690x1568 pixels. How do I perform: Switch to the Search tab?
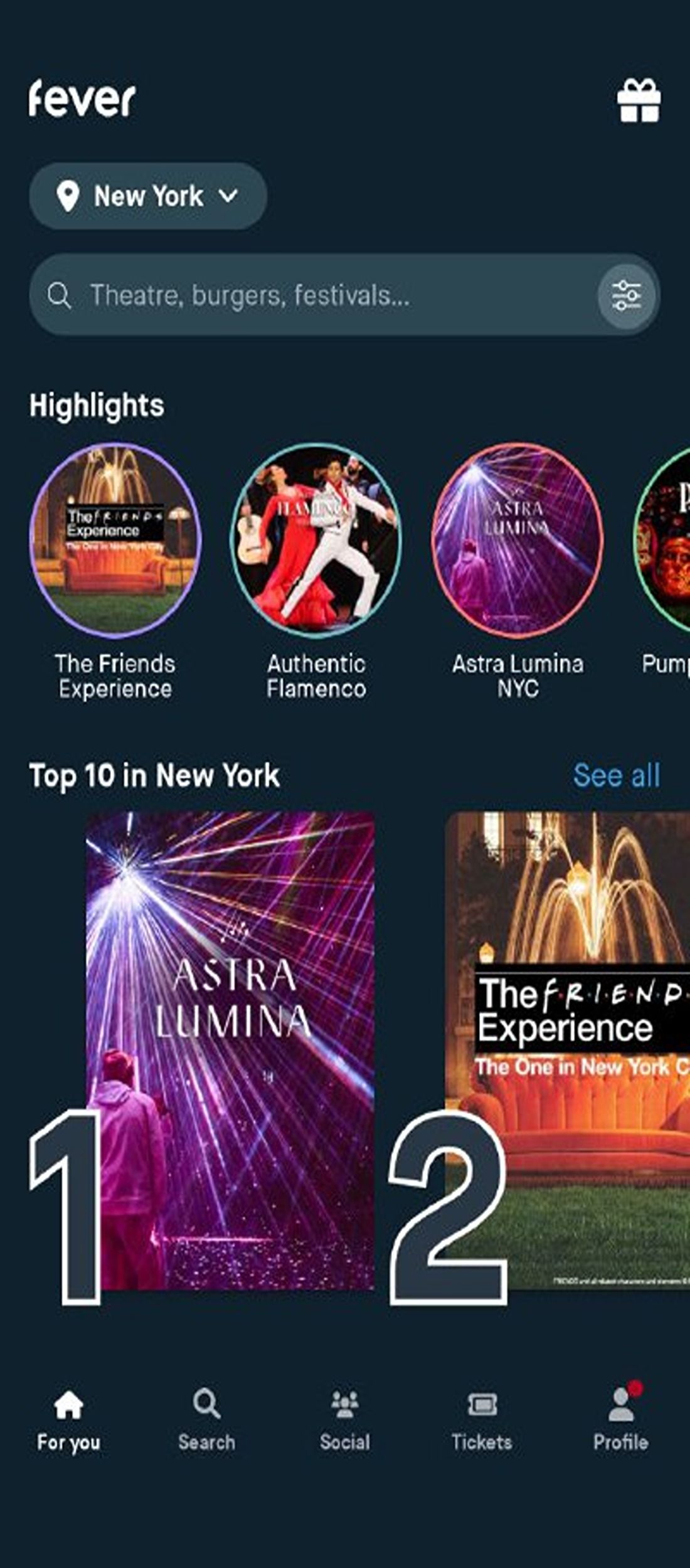206,1422
